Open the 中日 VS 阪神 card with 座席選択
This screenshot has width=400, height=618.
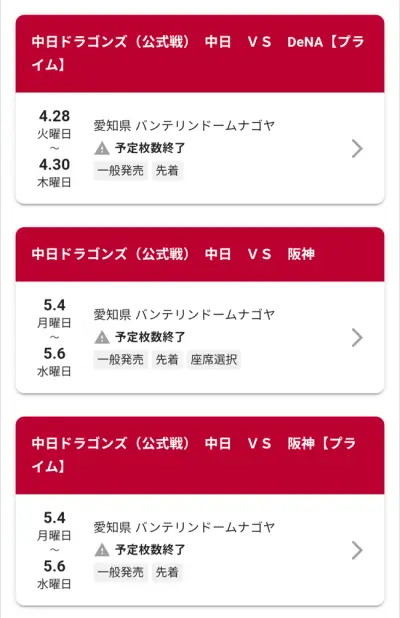click(200, 310)
